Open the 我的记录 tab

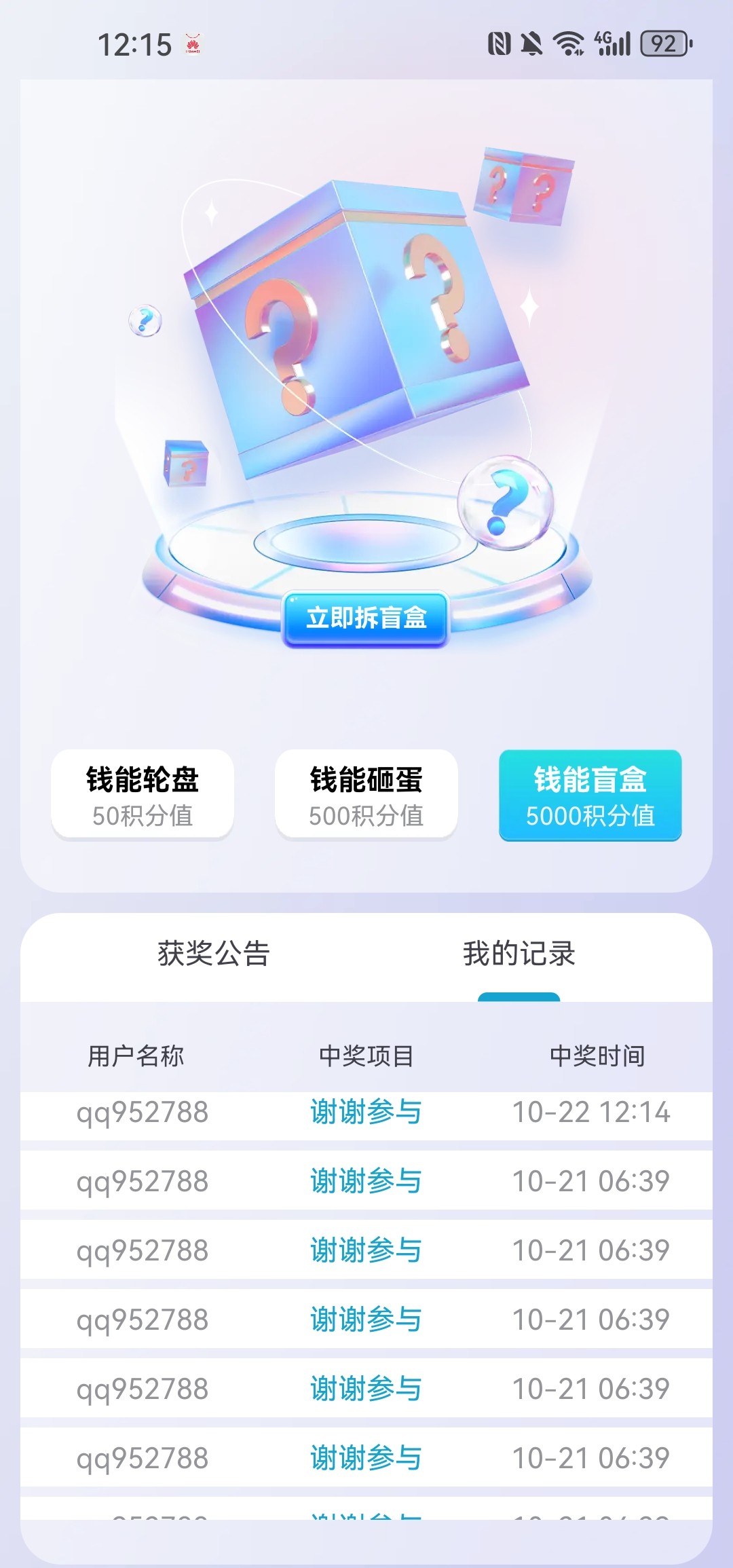click(x=519, y=954)
